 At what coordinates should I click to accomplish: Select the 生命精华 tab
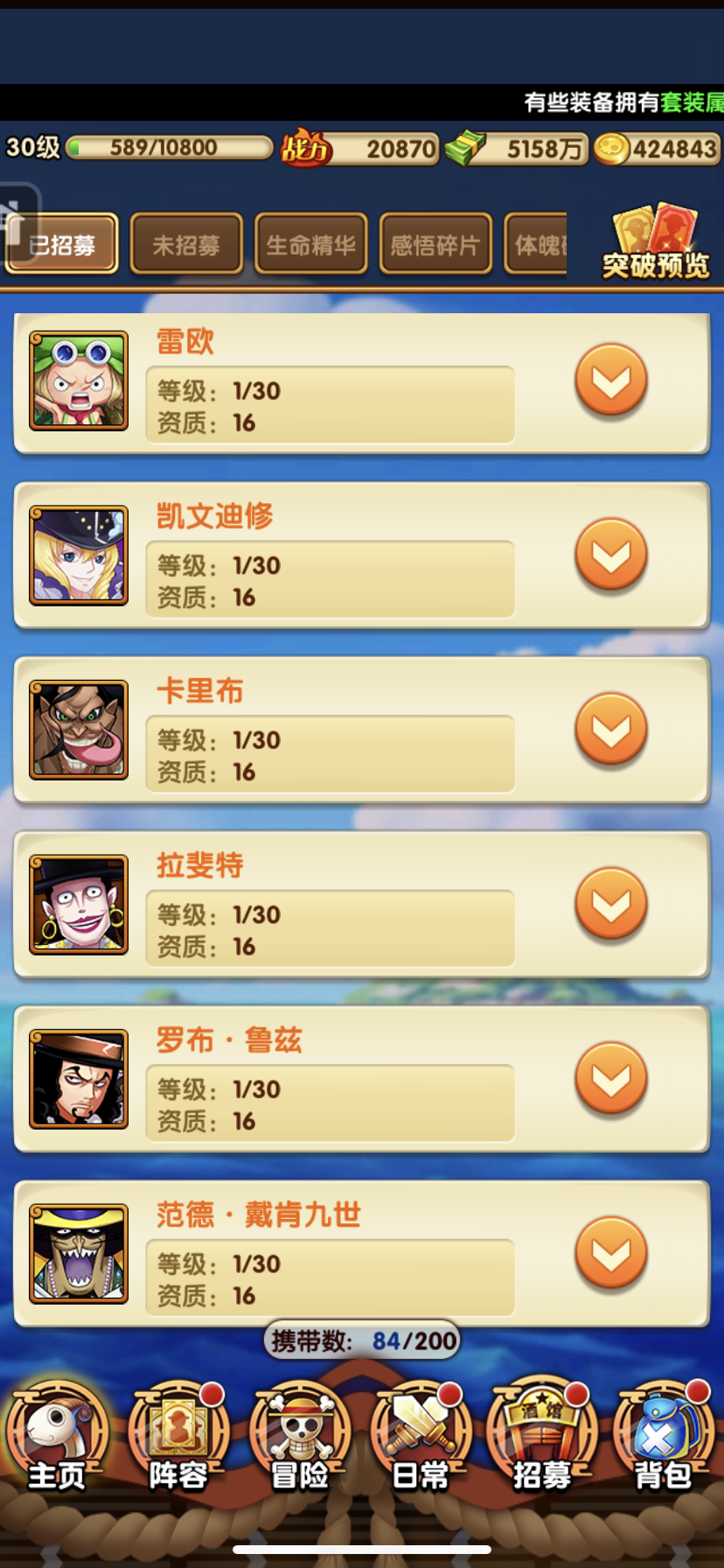310,244
